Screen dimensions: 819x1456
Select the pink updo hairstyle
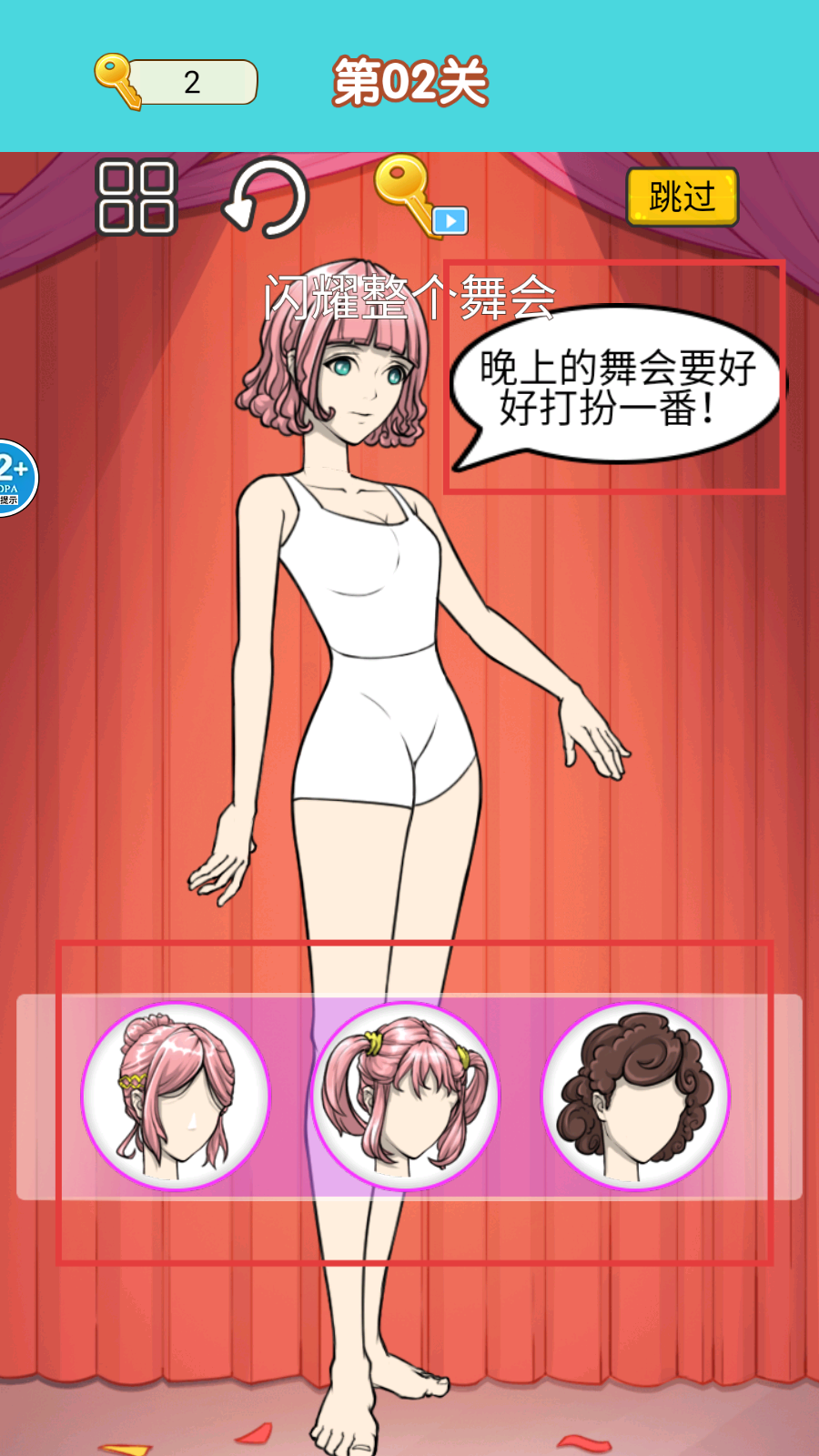click(176, 1097)
